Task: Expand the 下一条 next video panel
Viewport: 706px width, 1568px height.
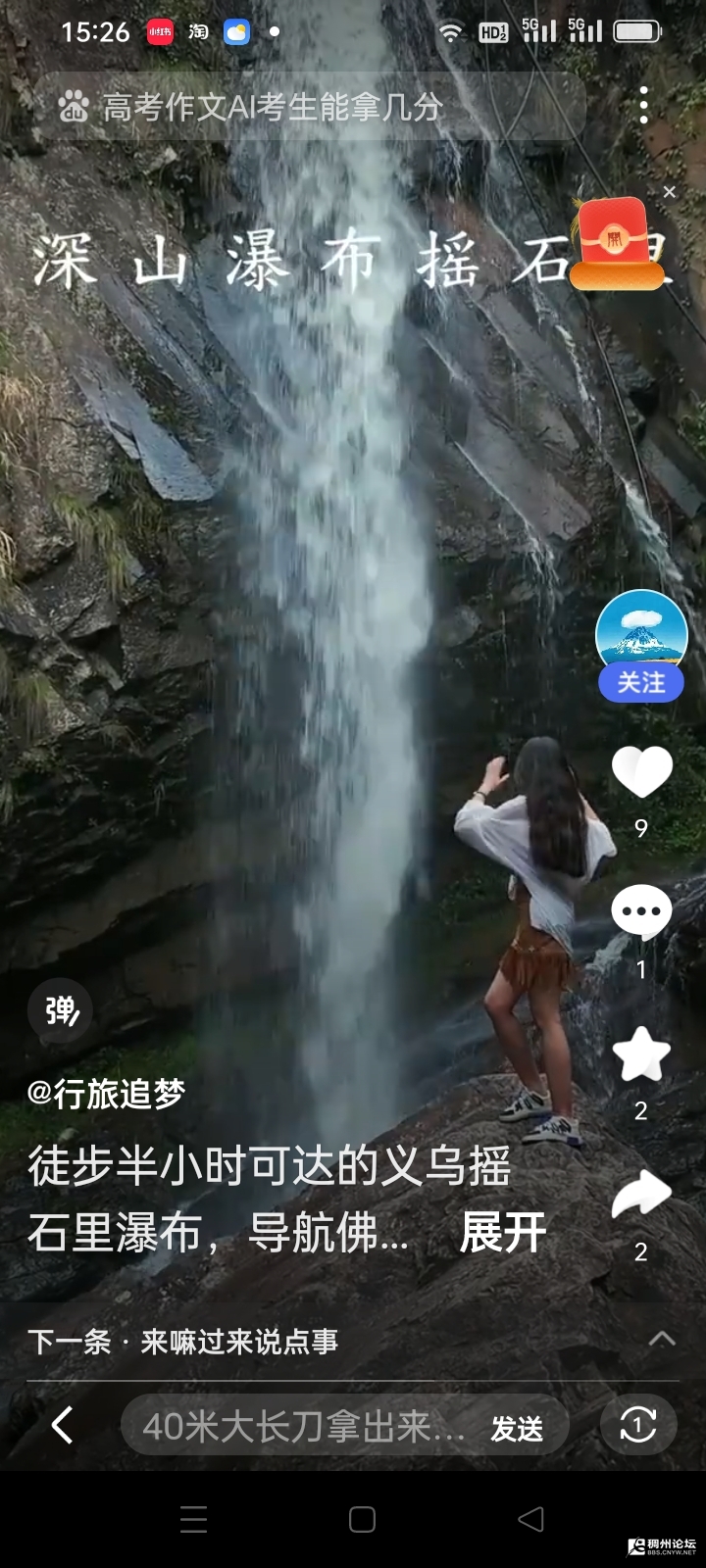Action: pos(662,1340)
